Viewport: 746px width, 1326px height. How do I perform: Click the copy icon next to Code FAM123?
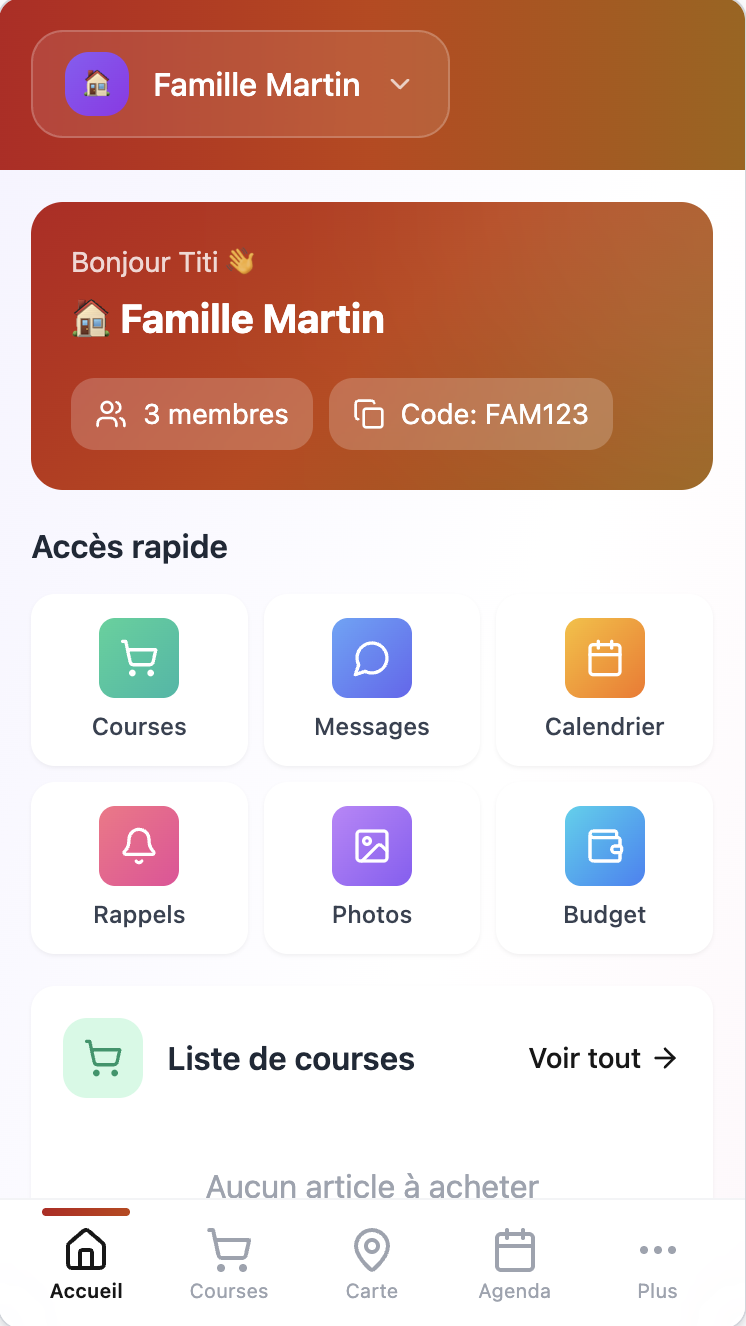pos(371,413)
